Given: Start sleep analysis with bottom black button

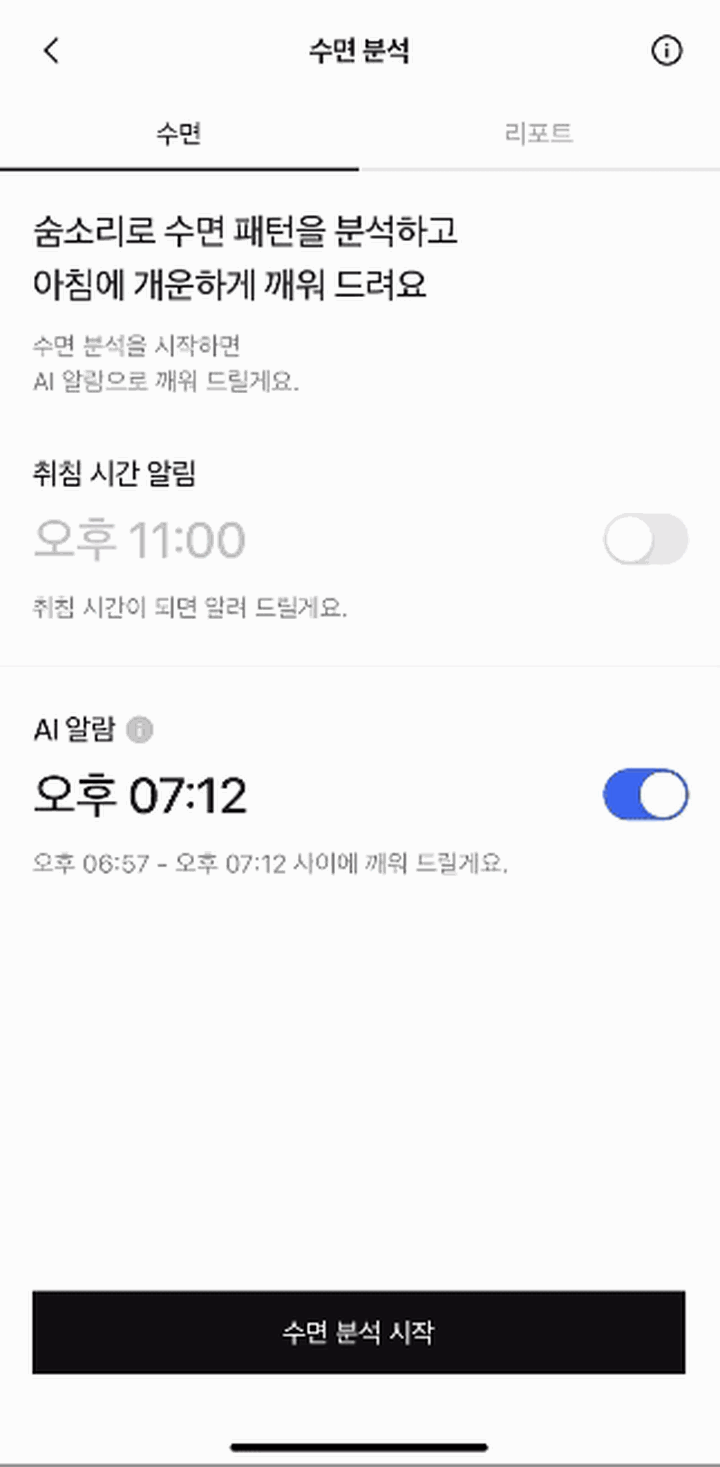Looking at the screenshot, I should coord(360,1332).
